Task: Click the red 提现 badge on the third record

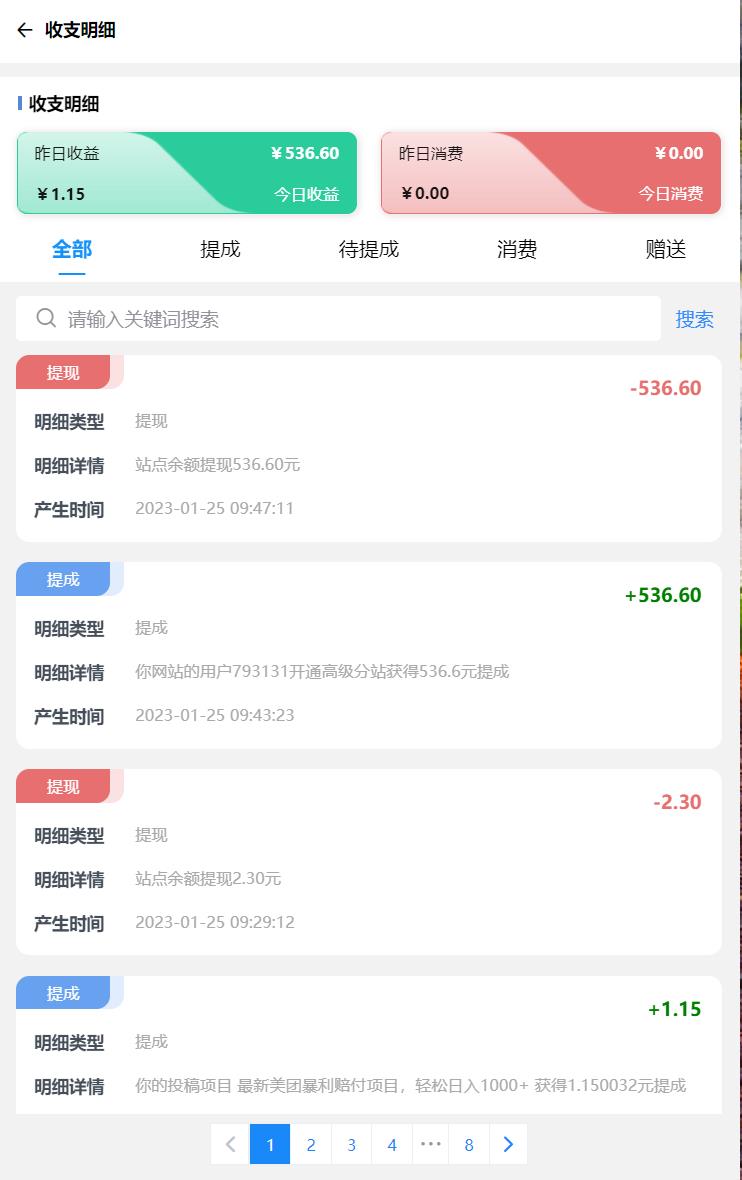Action: [64, 786]
